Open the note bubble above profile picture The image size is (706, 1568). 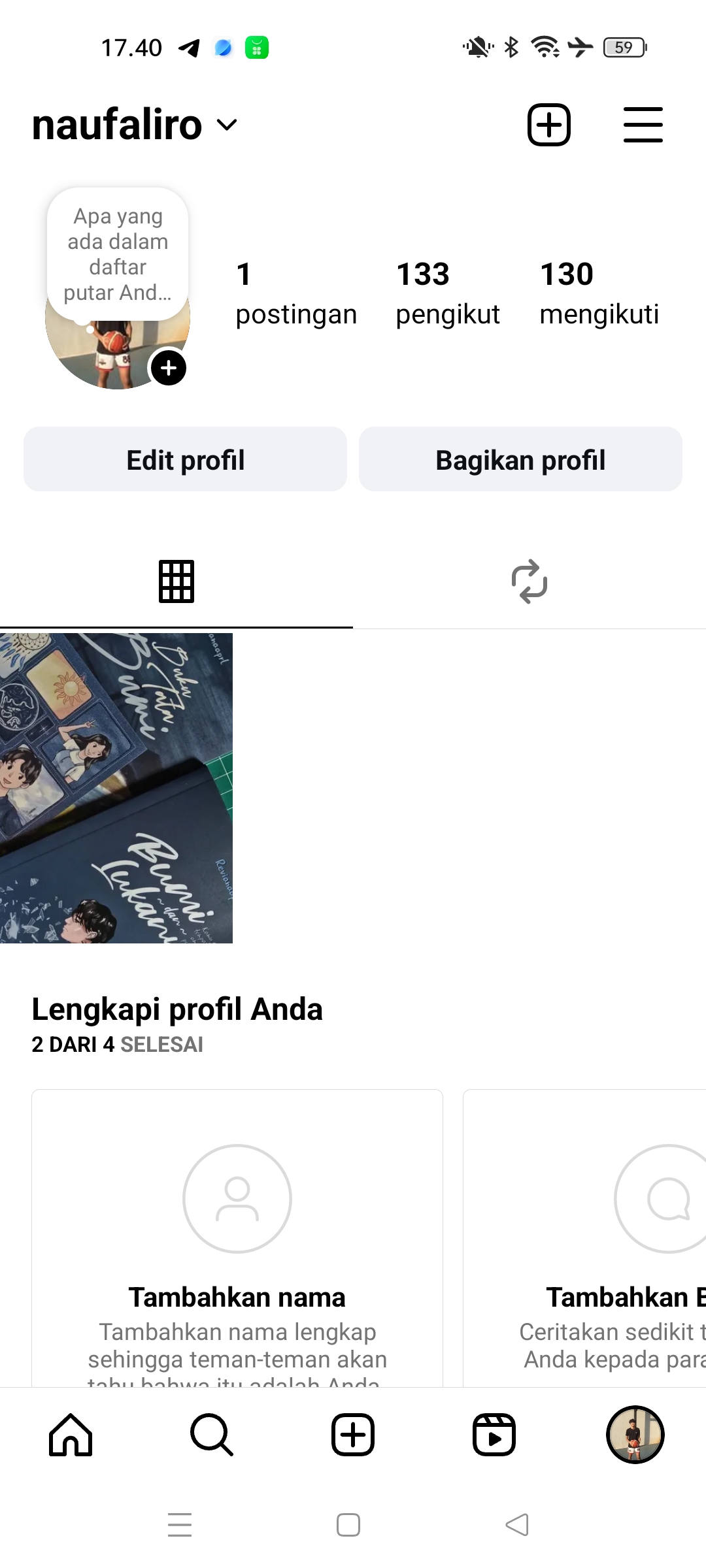click(118, 255)
